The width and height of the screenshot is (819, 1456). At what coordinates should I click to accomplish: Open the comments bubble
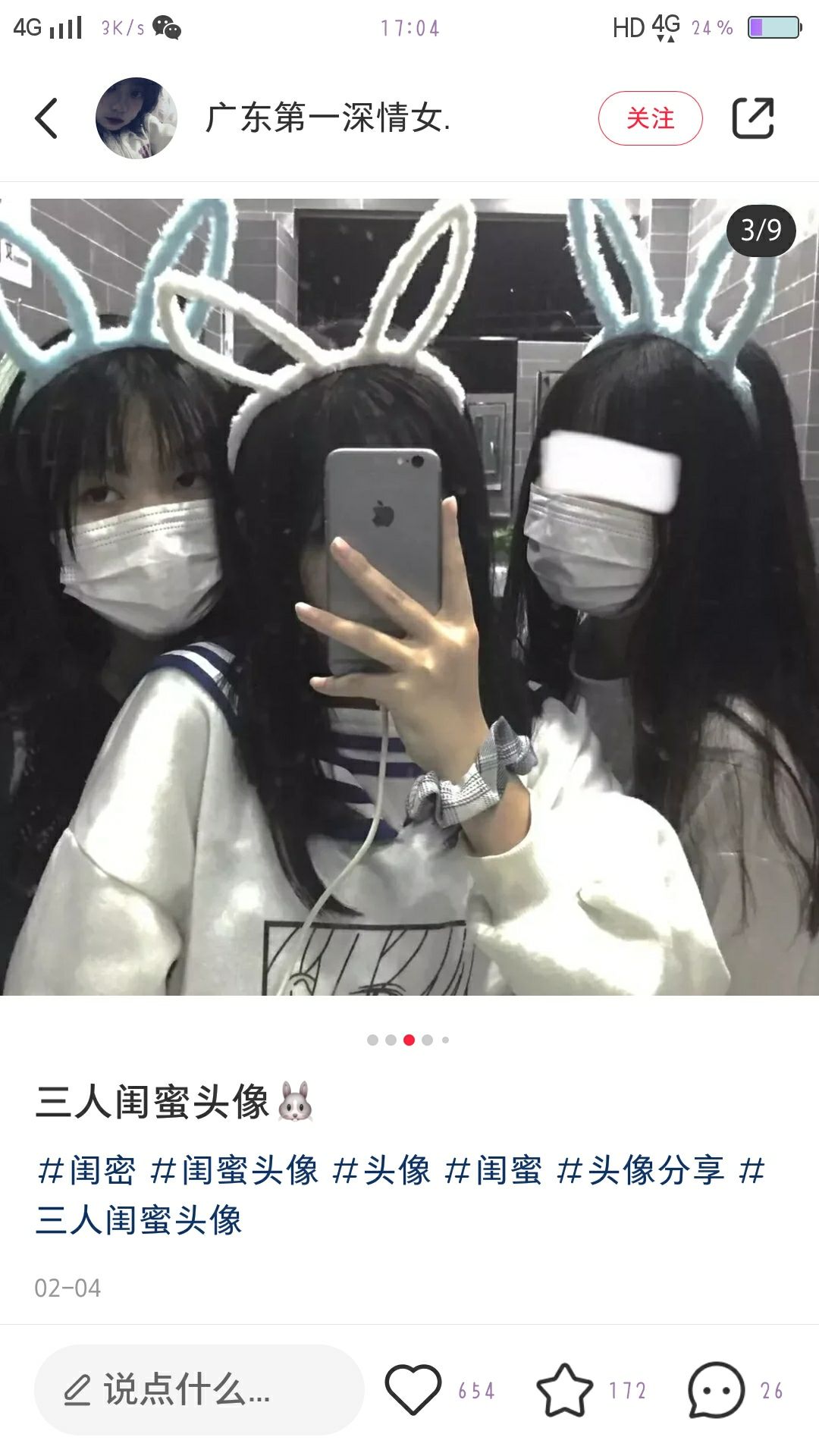pyautogui.click(x=716, y=1389)
